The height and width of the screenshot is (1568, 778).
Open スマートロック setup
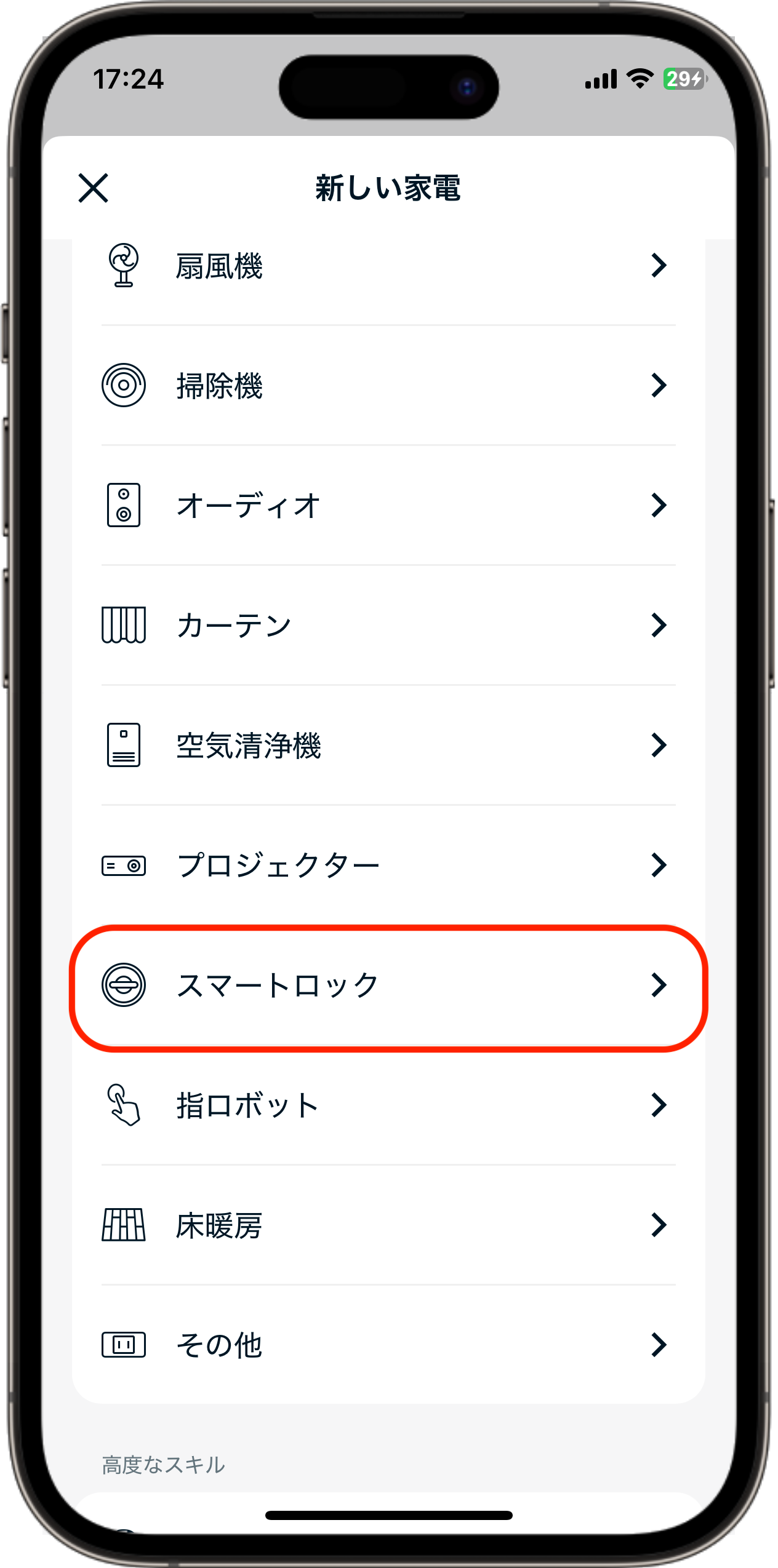point(388,985)
